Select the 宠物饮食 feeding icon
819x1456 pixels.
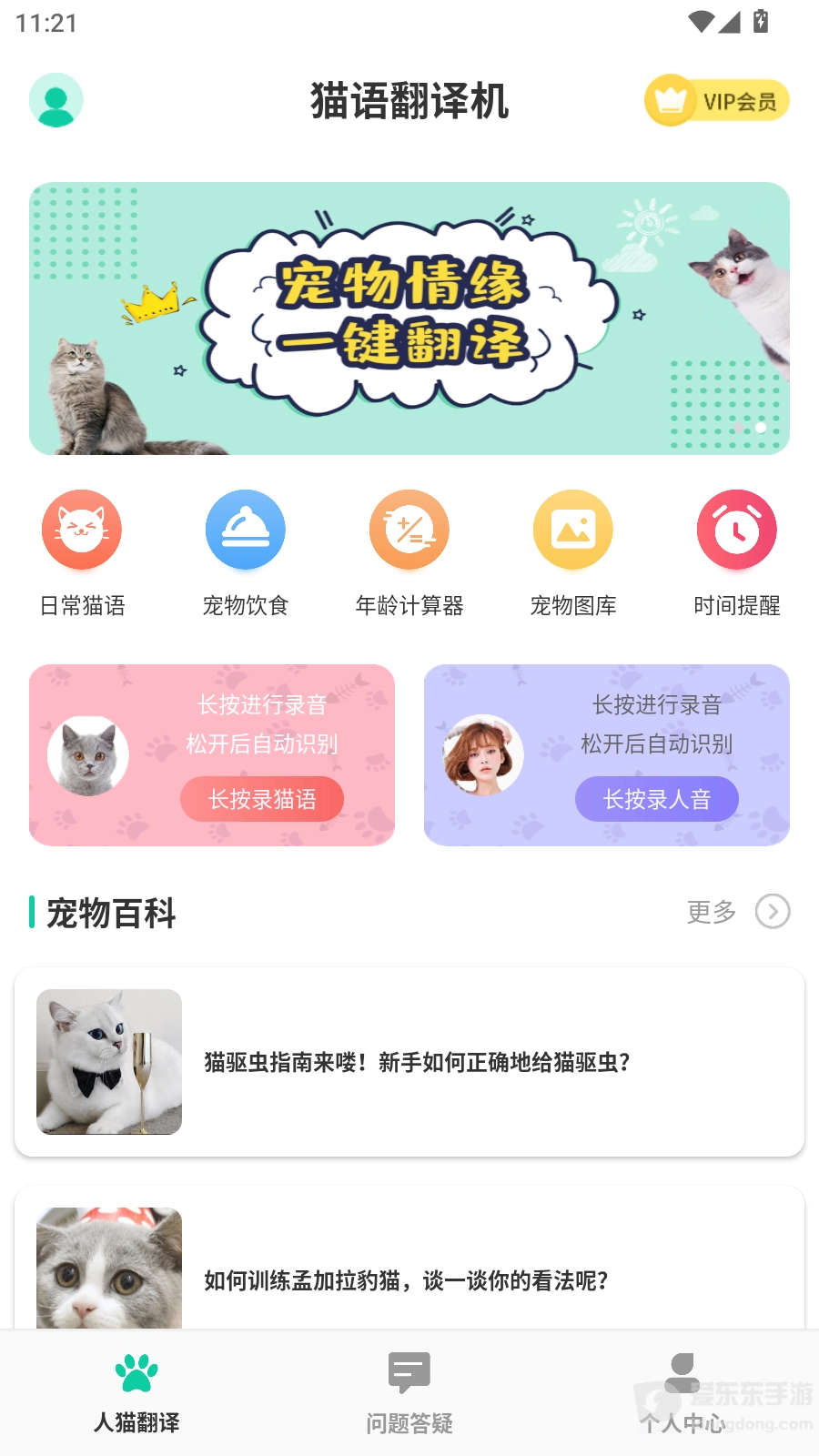coord(246,529)
